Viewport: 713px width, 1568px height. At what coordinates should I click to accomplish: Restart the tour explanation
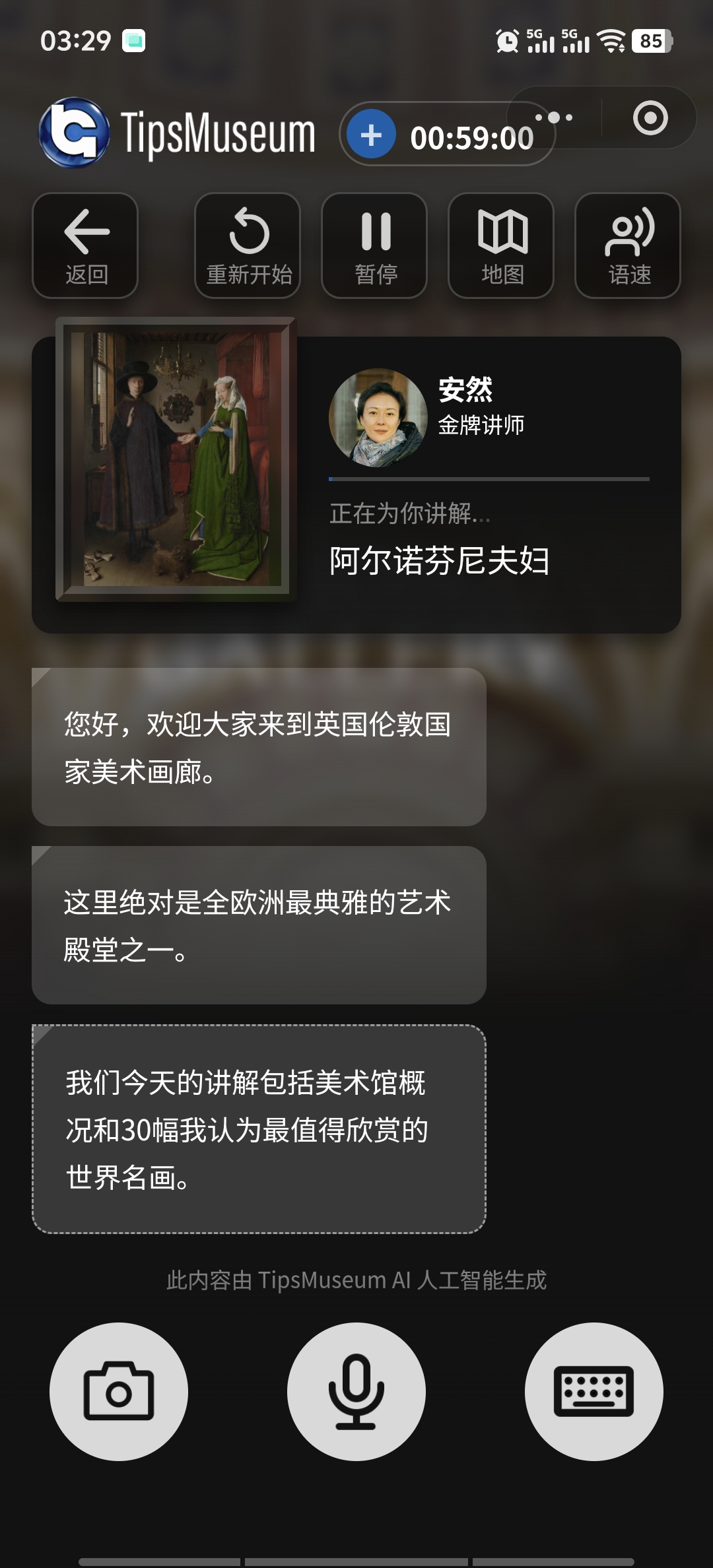pyautogui.click(x=248, y=247)
